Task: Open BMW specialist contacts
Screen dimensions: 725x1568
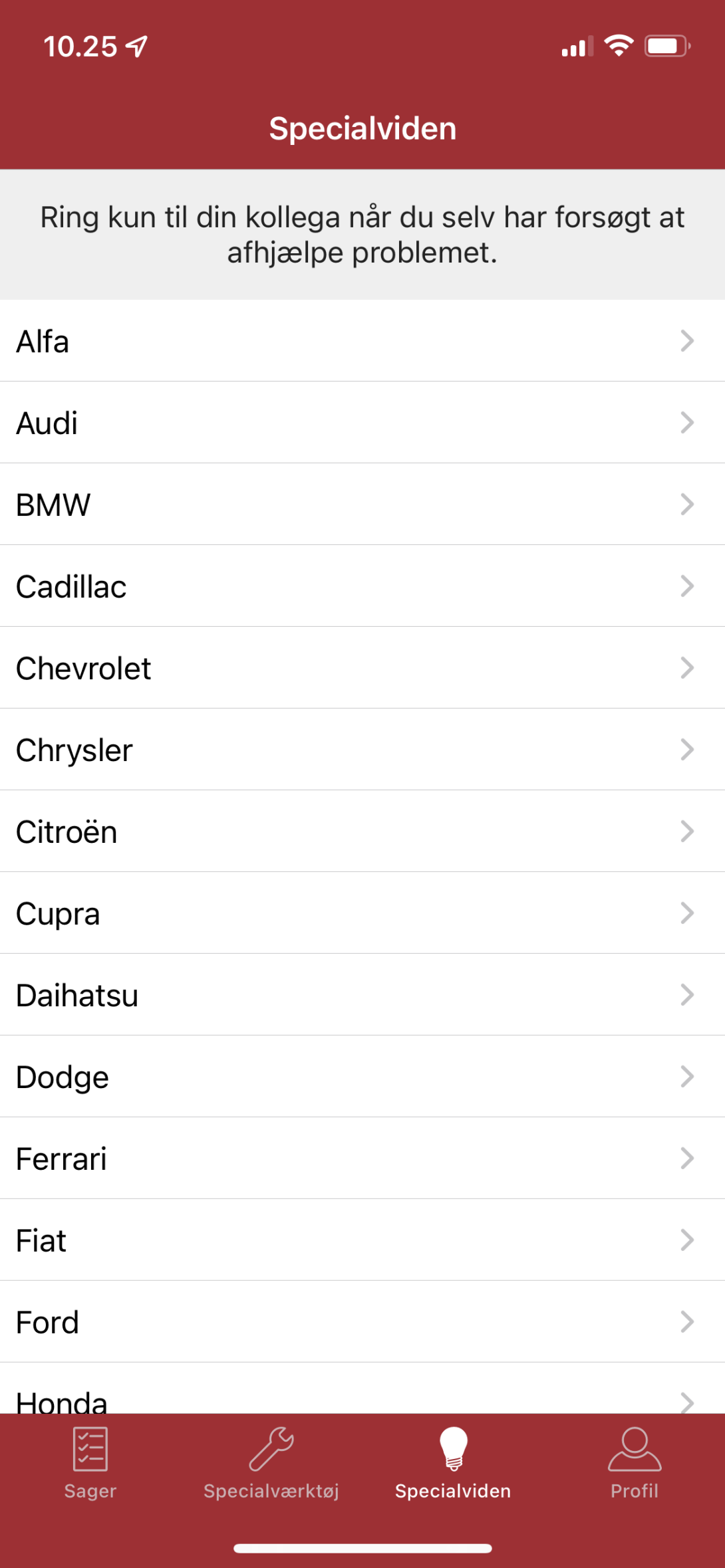Action: (362, 504)
